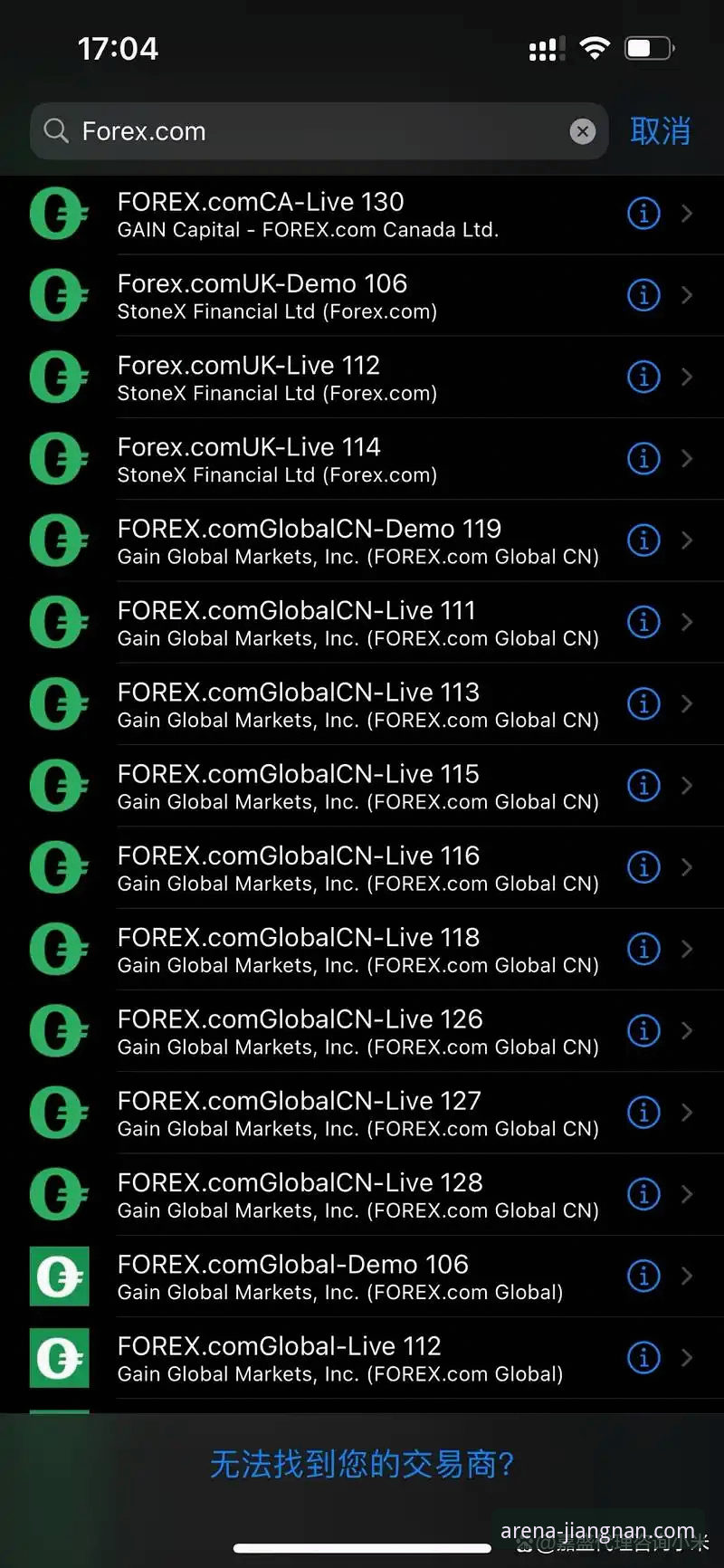Choose FOREX.comGlobalCN-Live 126
Screen dimensions: 724x1568
(x=362, y=1031)
